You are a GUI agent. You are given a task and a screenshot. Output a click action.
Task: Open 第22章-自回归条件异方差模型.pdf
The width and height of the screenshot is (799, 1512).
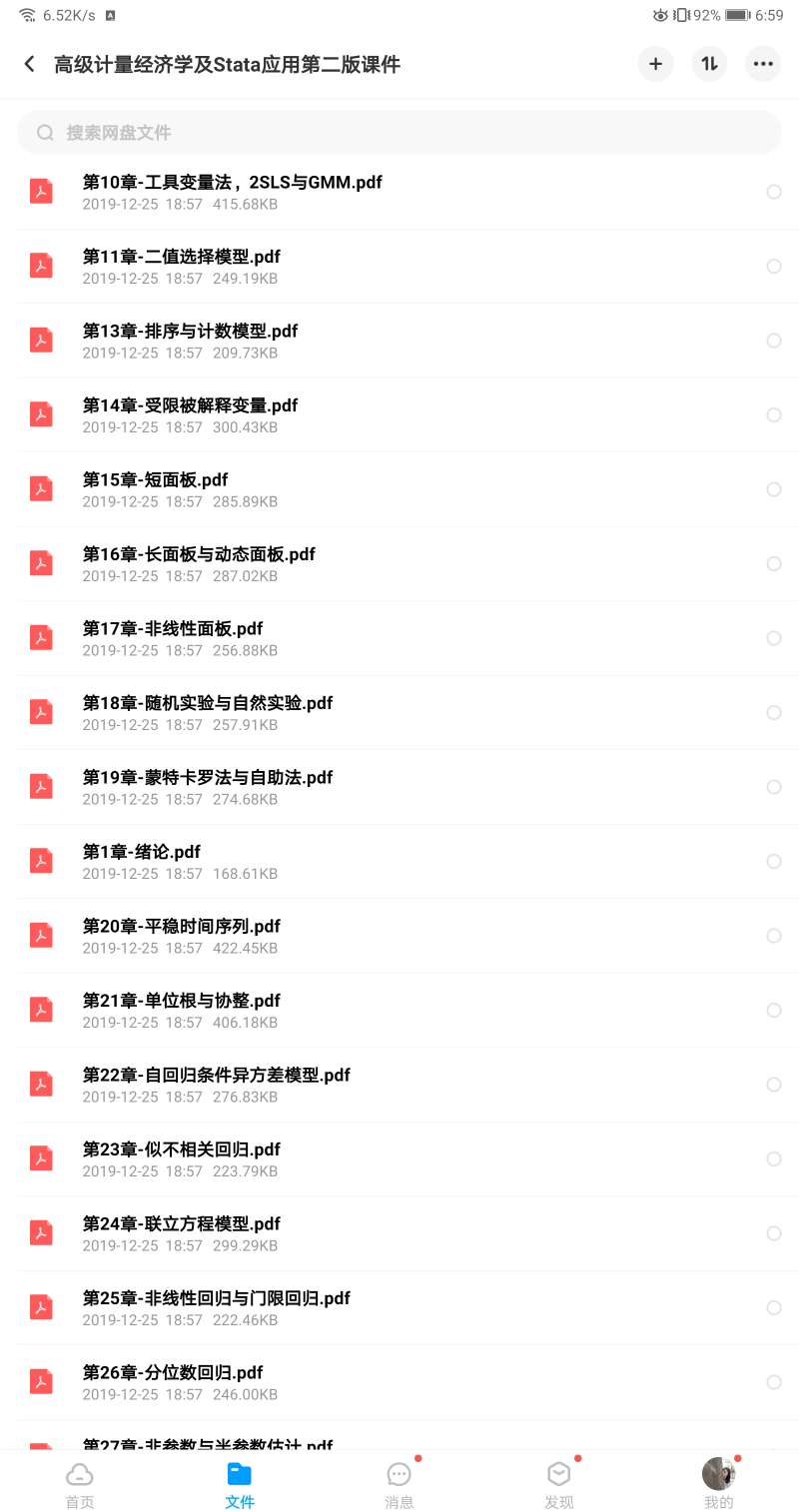(x=216, y=1076)
